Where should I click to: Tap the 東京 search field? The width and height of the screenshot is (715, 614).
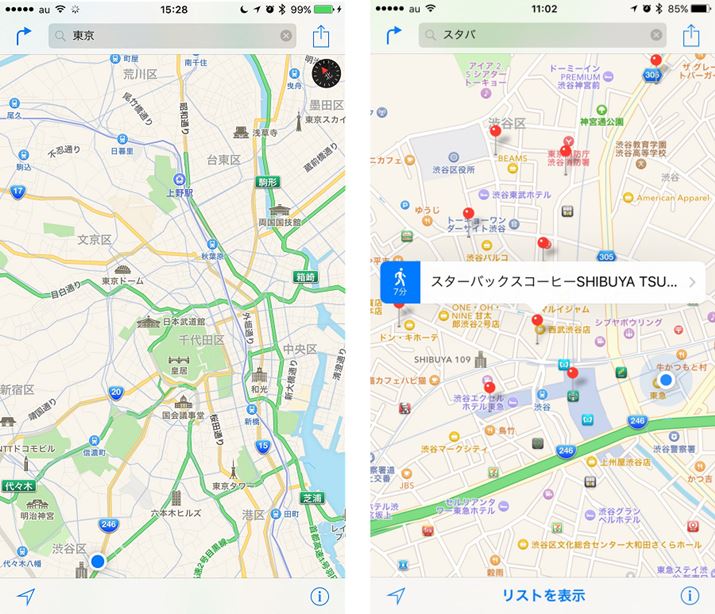click(170, 36)
